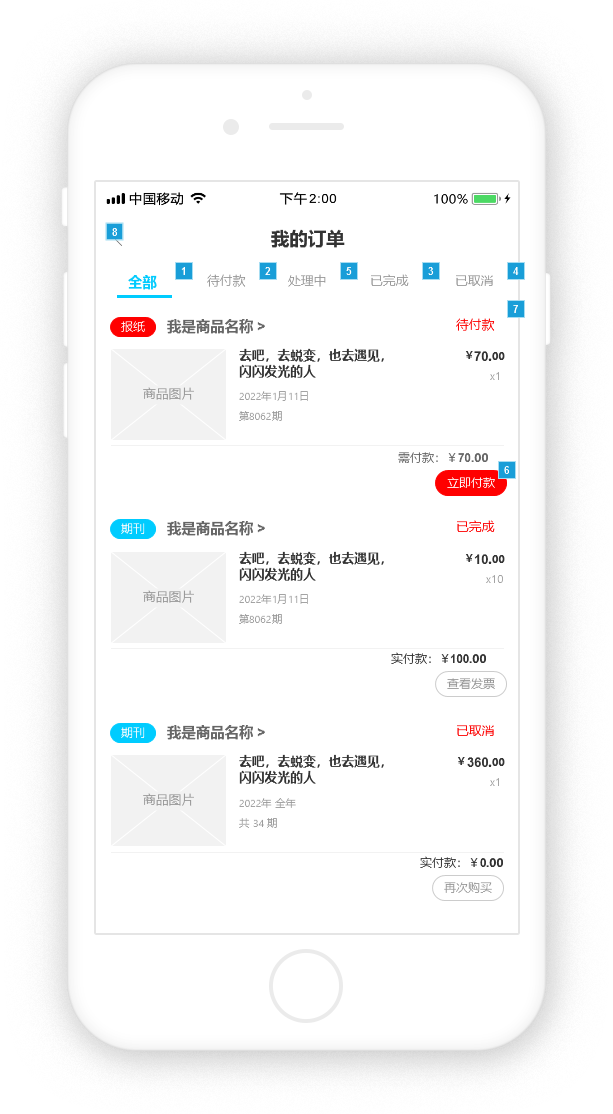Switch to the 全部 tab
The width and height of the screenshot is (613, 1114).
tap(143, 283)
